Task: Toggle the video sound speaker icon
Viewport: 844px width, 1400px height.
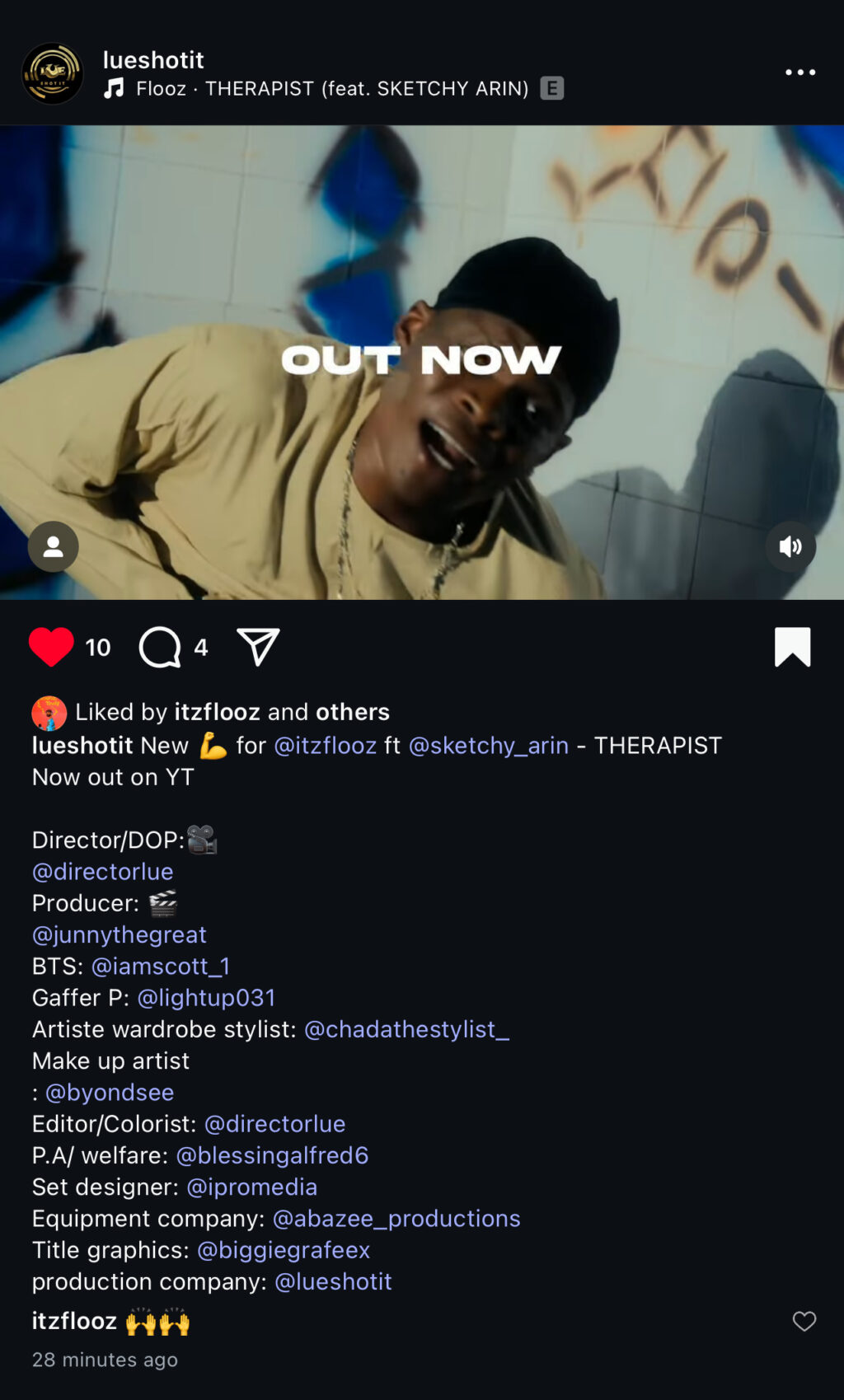Action: (790, 546)
